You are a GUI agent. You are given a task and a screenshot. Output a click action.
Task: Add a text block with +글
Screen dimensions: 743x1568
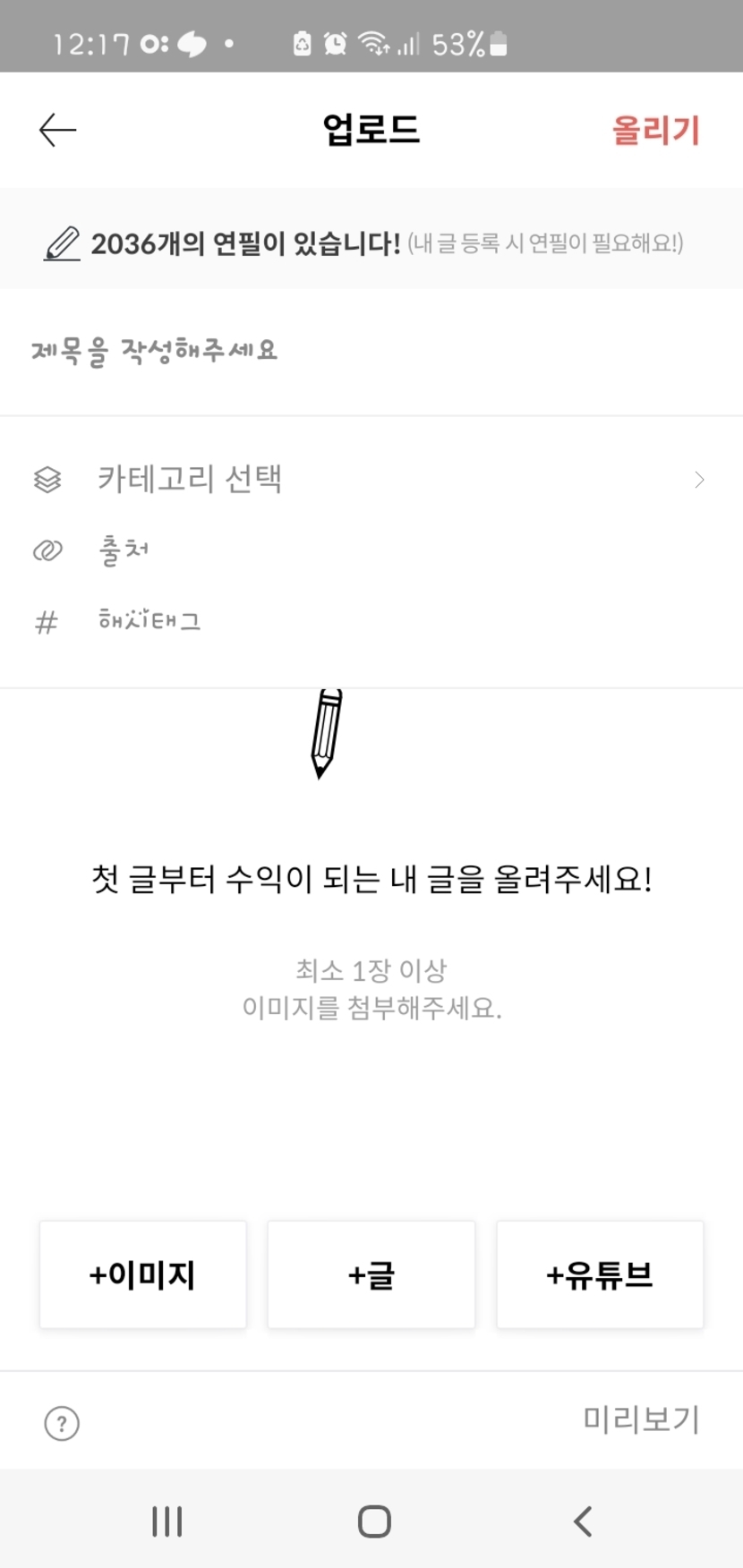click(371, 1274)
